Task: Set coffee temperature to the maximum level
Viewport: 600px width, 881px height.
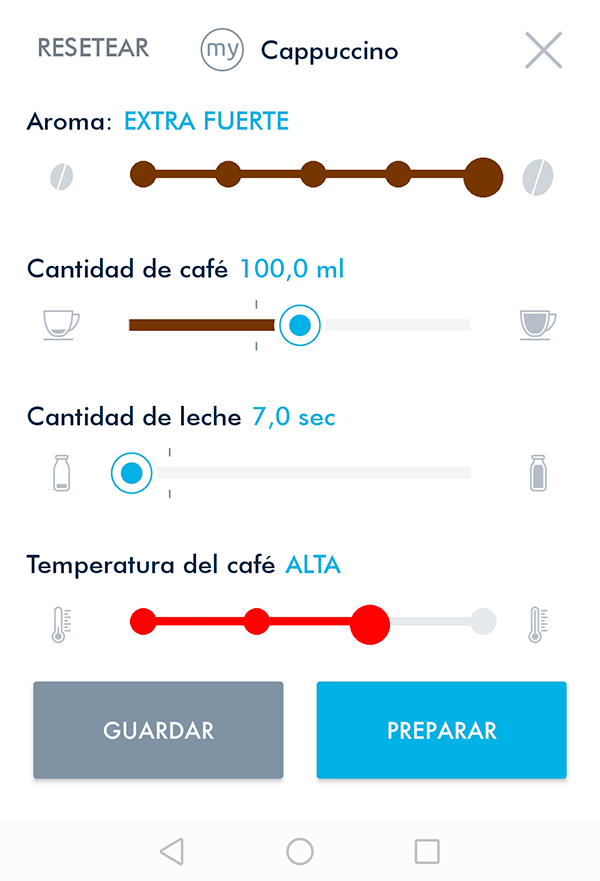Action: [483, 621]
